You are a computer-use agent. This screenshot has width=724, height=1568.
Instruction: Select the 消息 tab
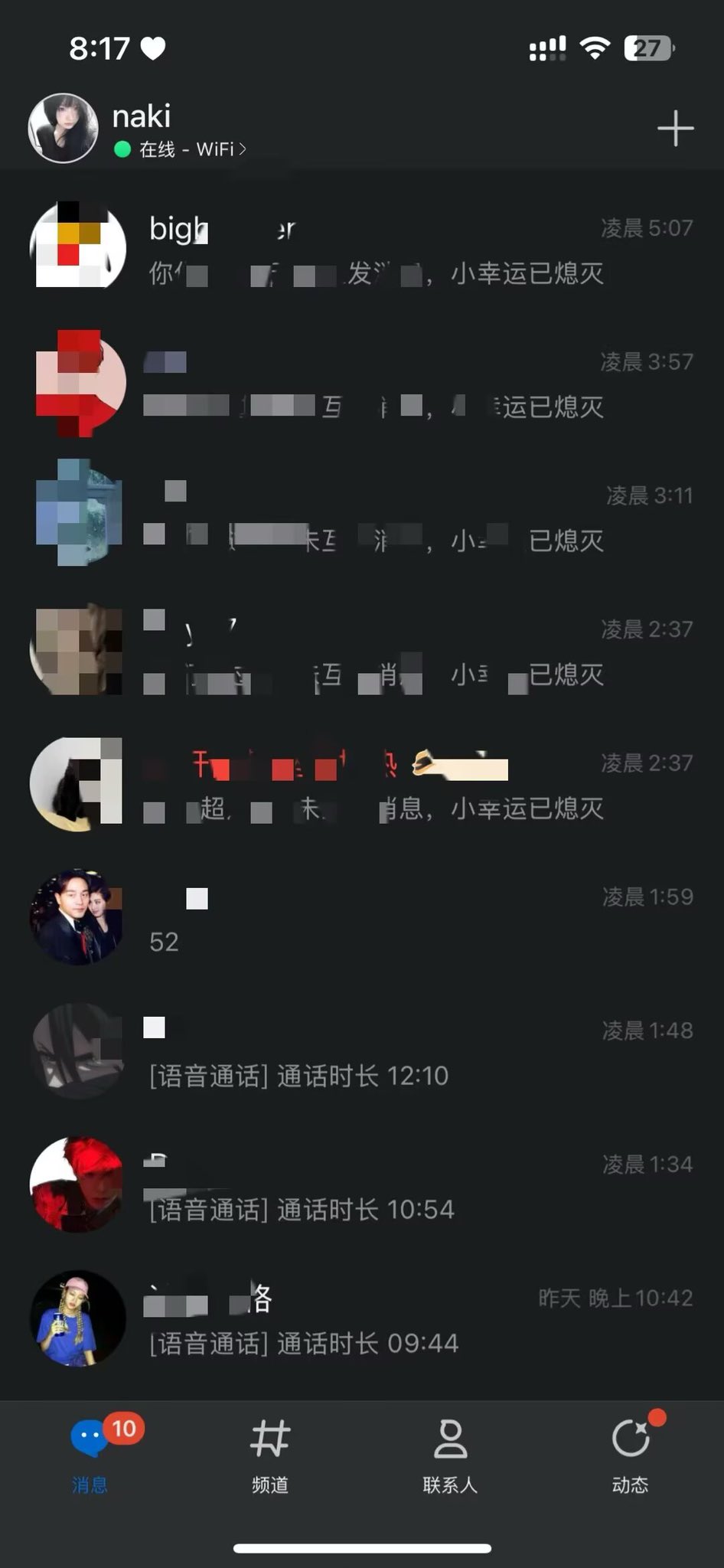point(90,1455)
